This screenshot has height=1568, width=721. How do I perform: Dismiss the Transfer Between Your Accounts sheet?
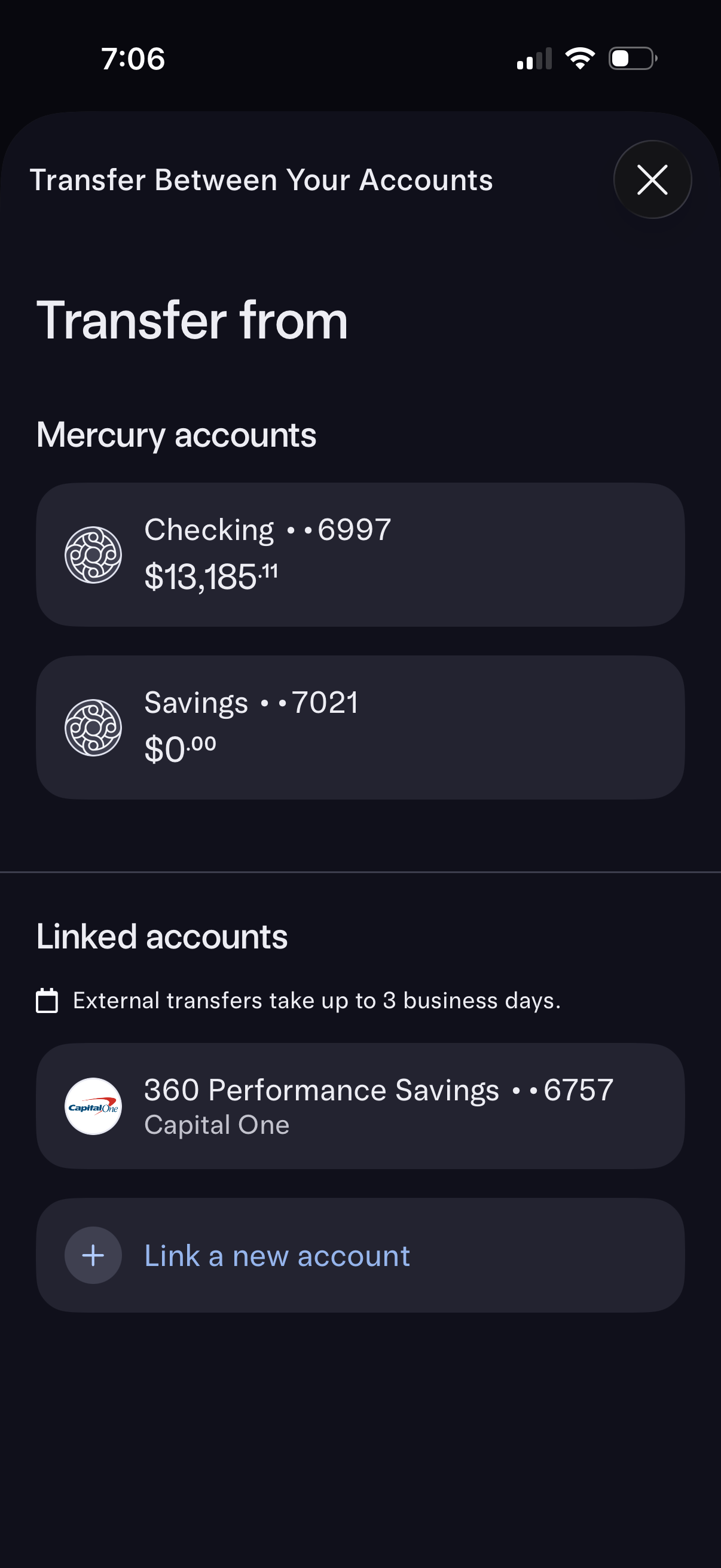652,179
